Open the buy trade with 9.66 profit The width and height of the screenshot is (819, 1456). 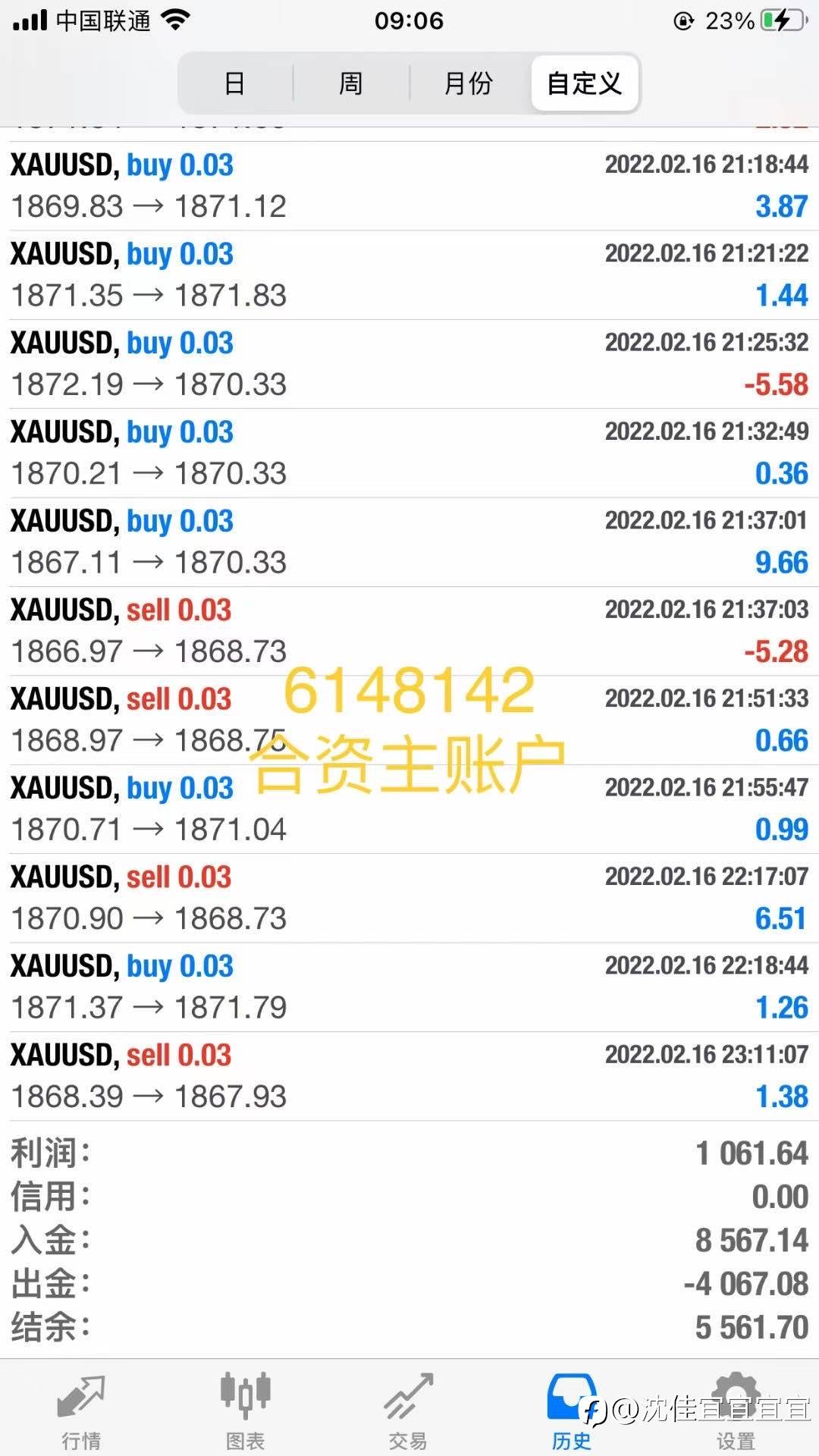[409, 542]
